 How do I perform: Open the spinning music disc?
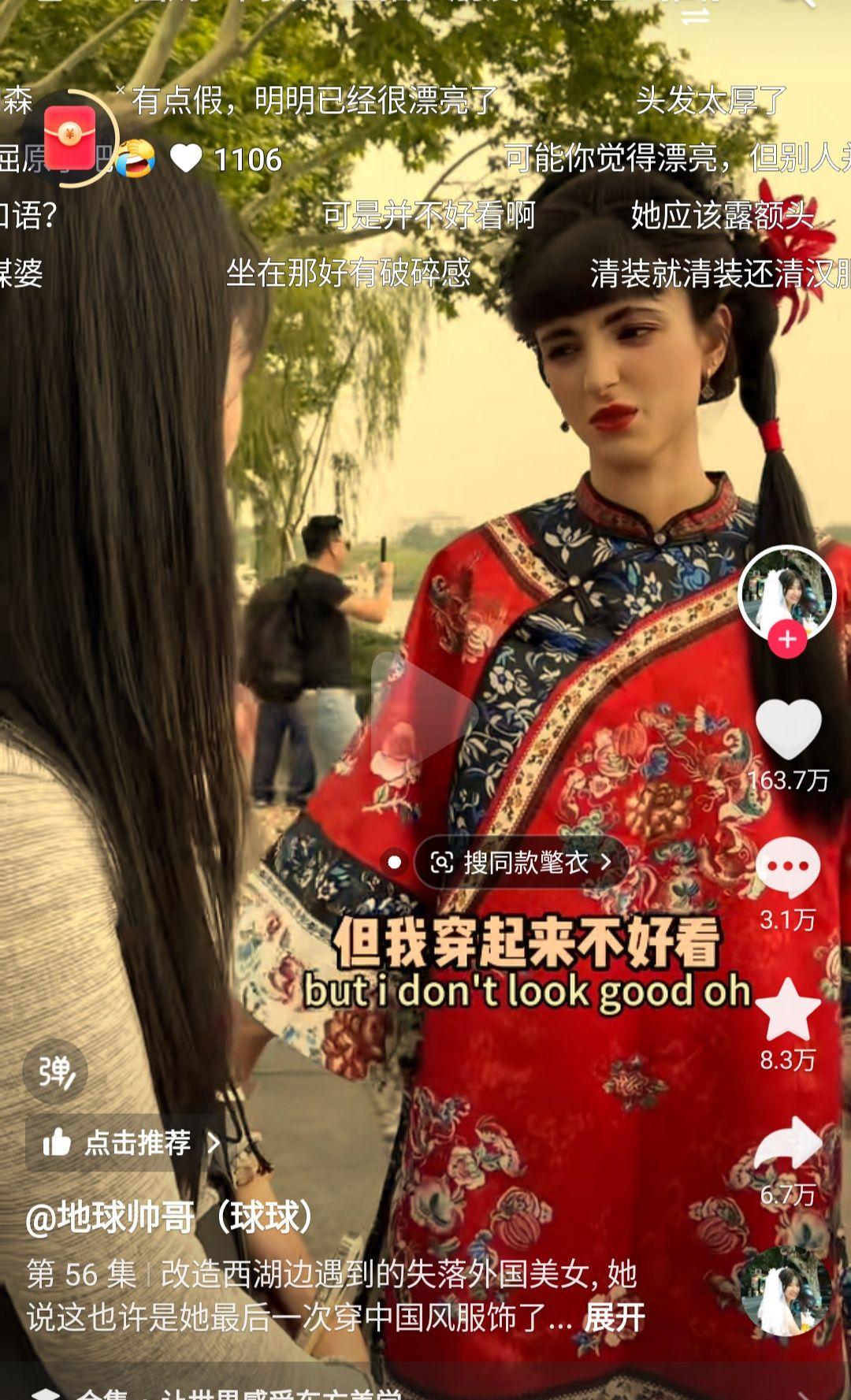pos(786,1292)
